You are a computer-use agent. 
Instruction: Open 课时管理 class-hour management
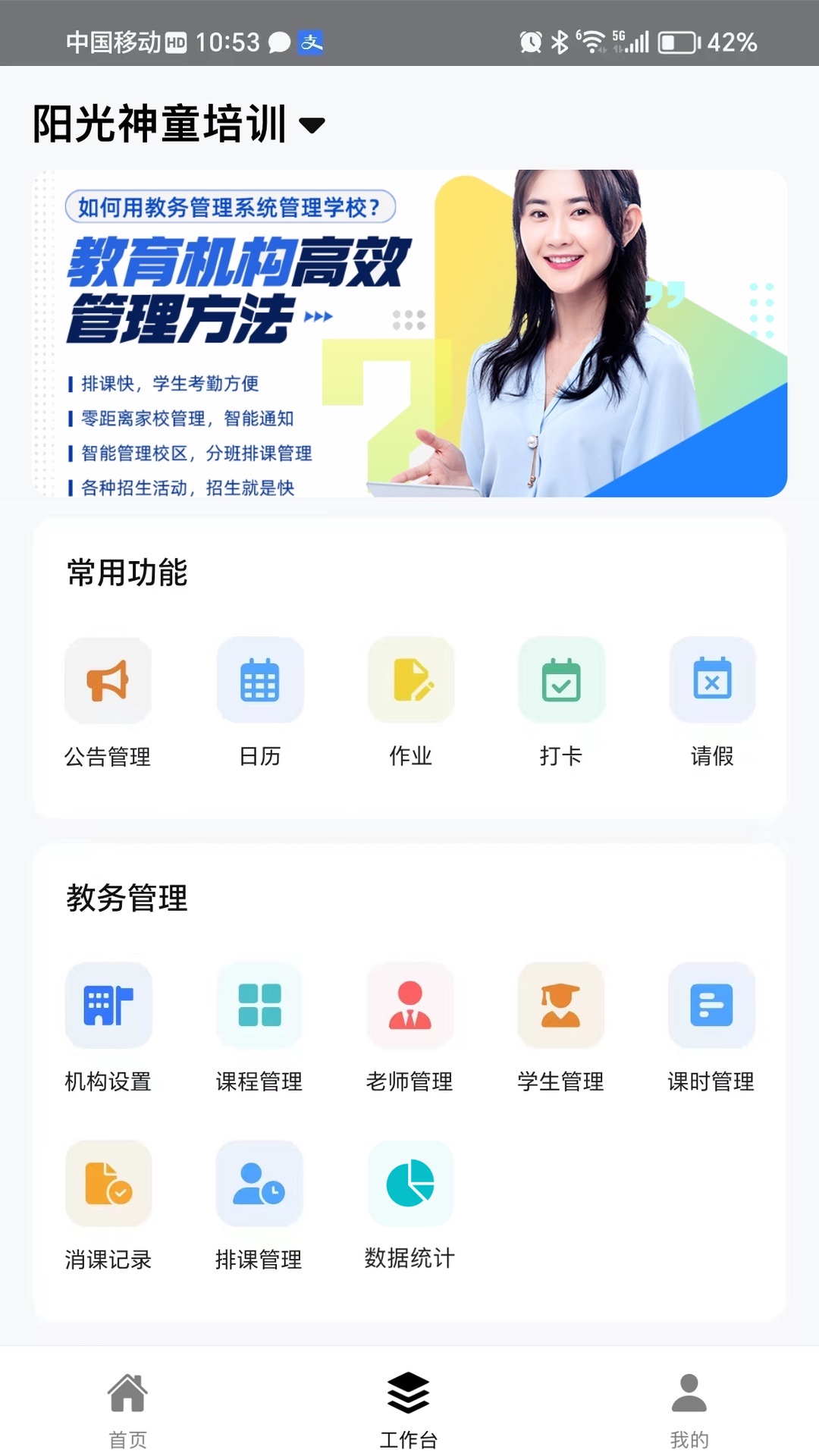click(712, 1006)
